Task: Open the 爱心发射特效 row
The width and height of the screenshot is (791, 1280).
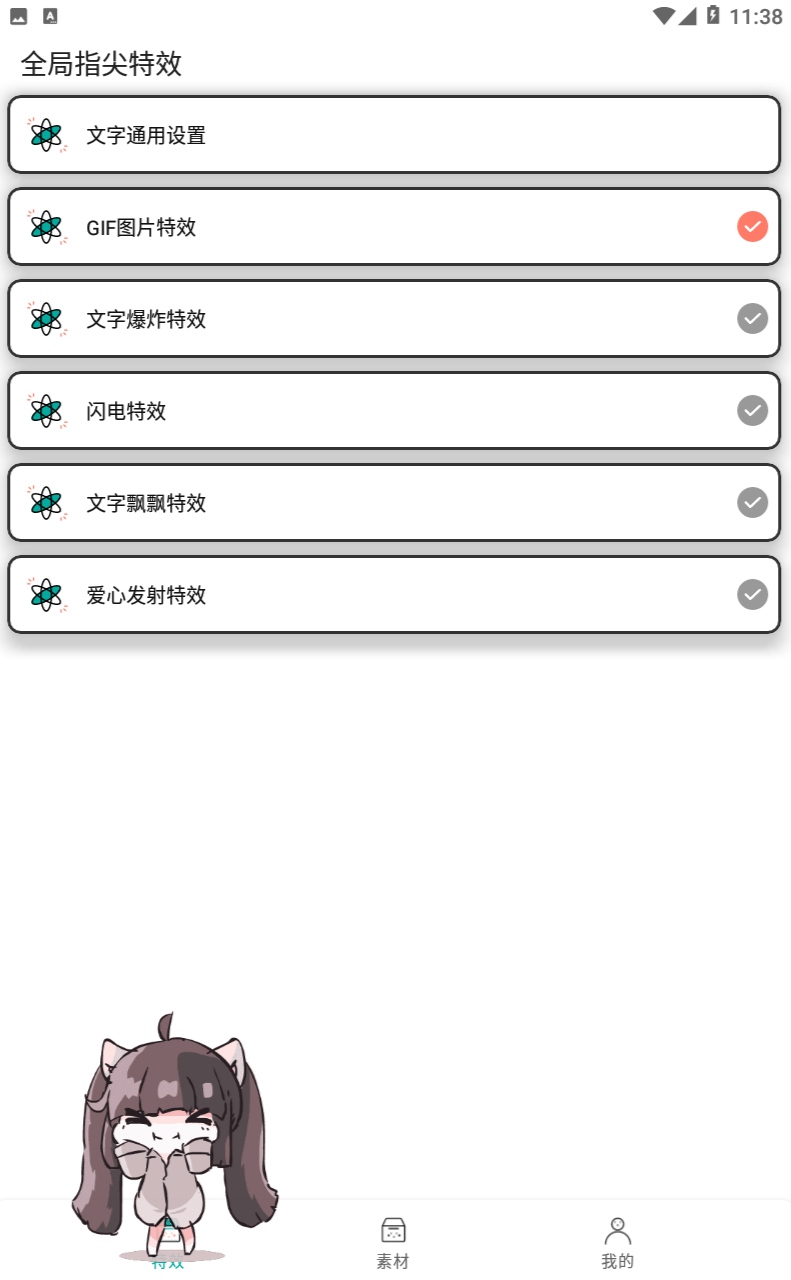Action: click(x=394, y=595)
